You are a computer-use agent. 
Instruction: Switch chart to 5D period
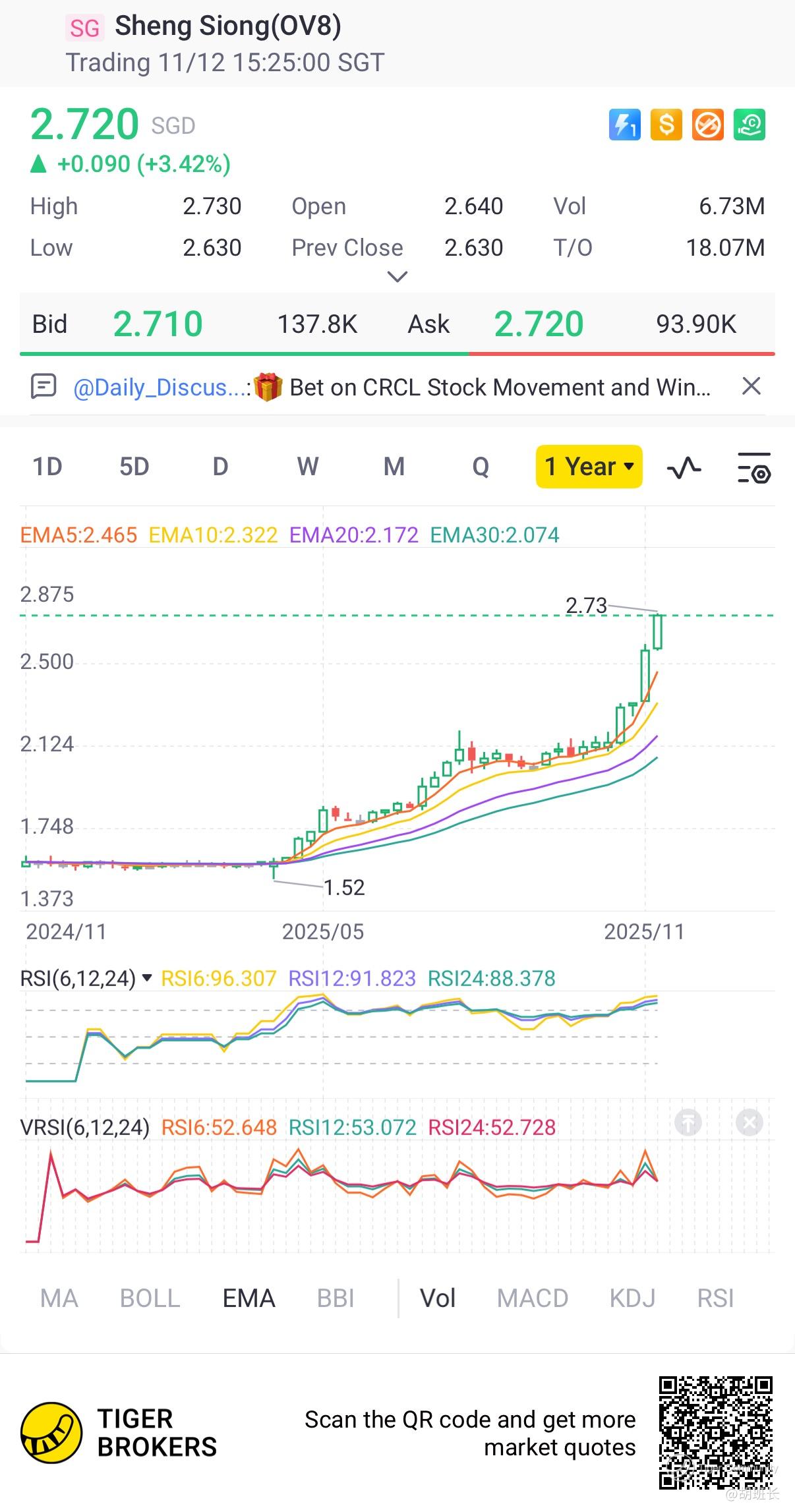coord(134,467)
